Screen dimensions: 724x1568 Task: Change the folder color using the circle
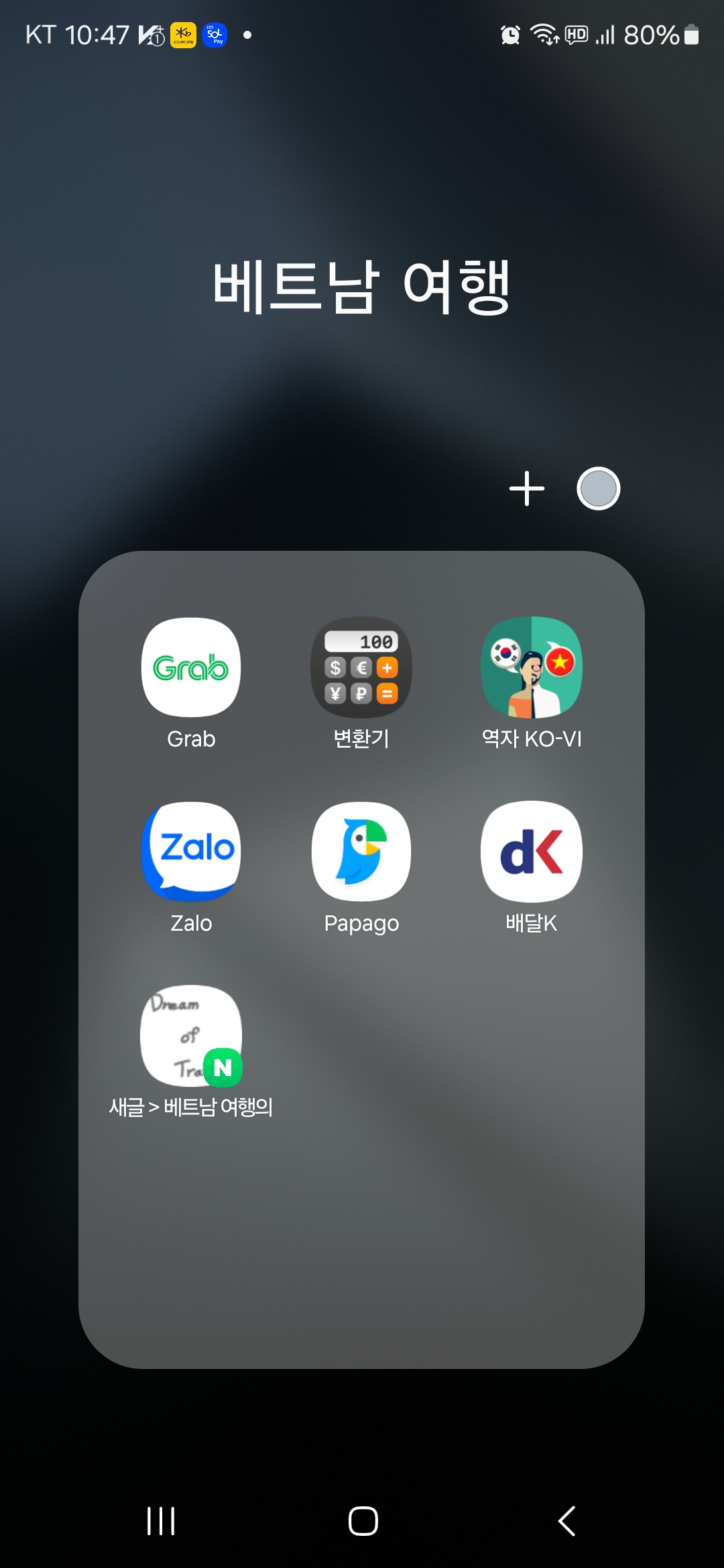tap(598, 488)
